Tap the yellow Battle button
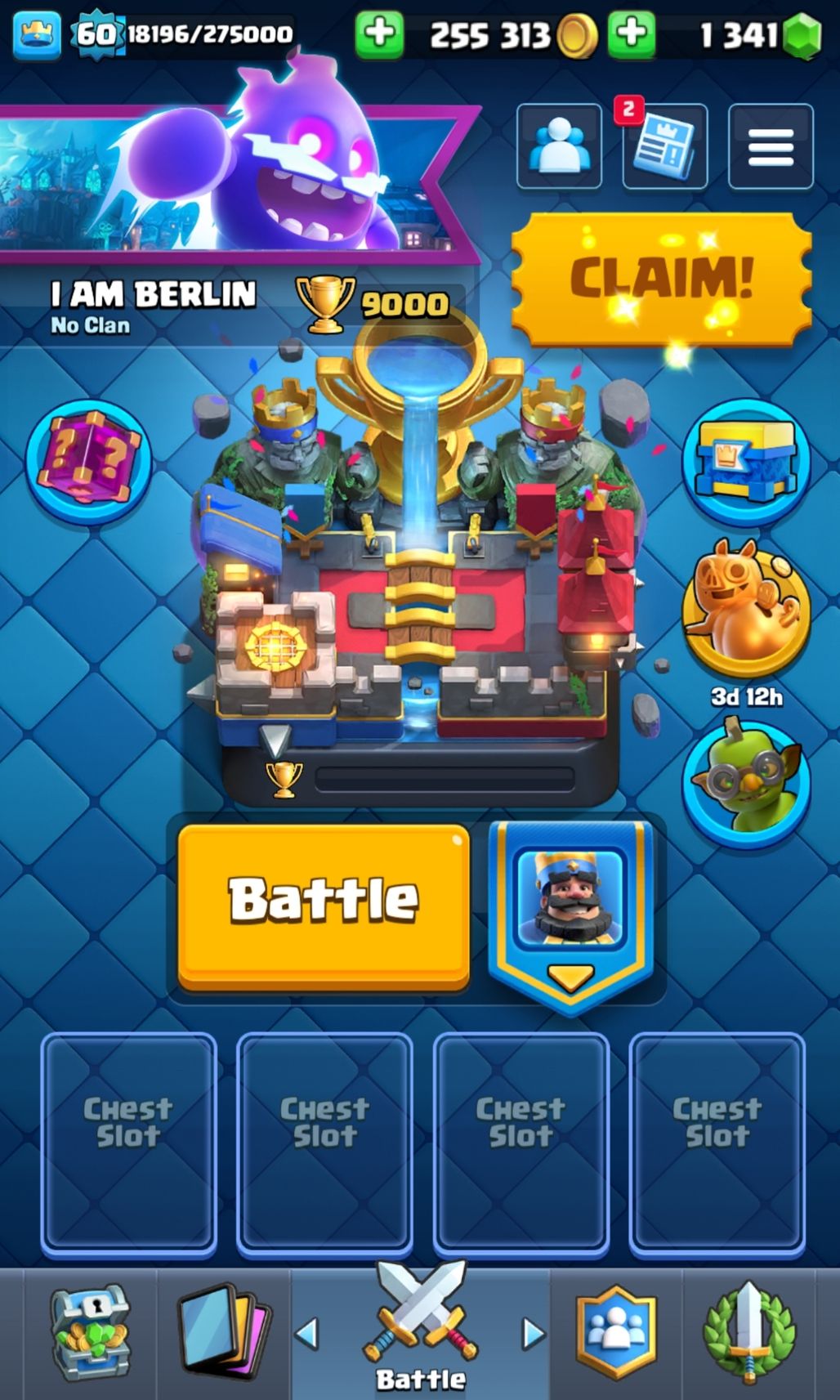This screenshot has width=840, height=1400. 324,906
